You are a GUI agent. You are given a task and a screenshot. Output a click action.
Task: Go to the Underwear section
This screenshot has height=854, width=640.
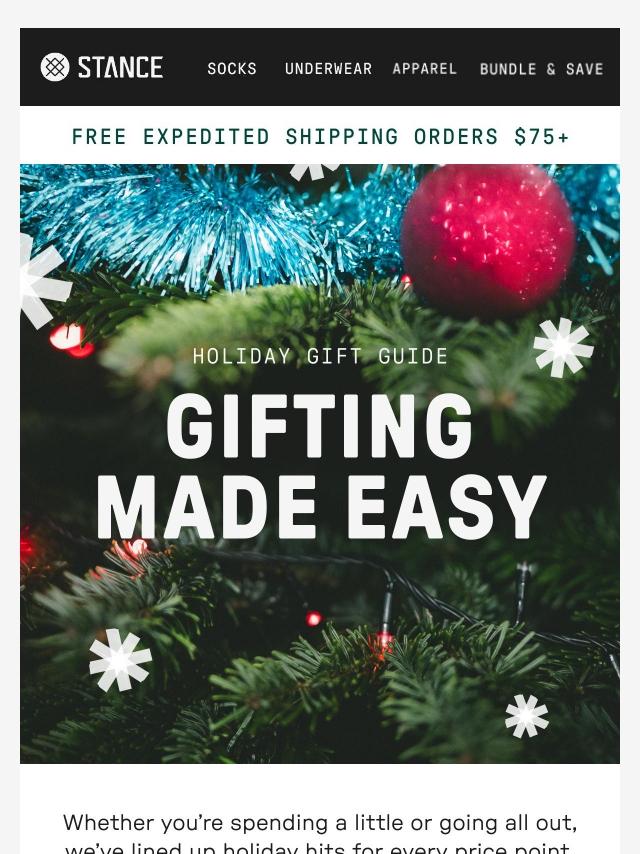(328, 69)
